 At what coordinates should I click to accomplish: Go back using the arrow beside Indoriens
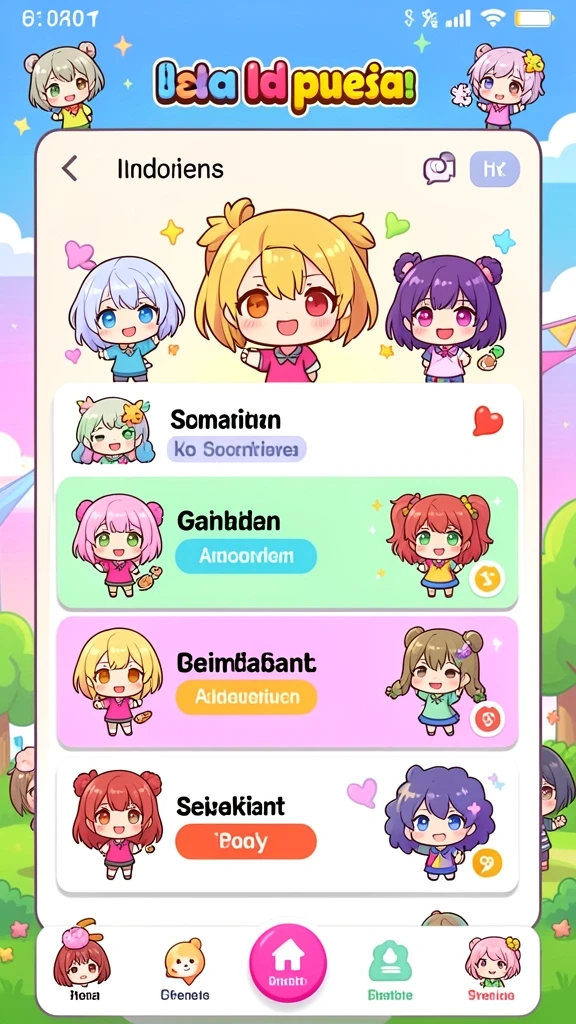click(69, 168)
